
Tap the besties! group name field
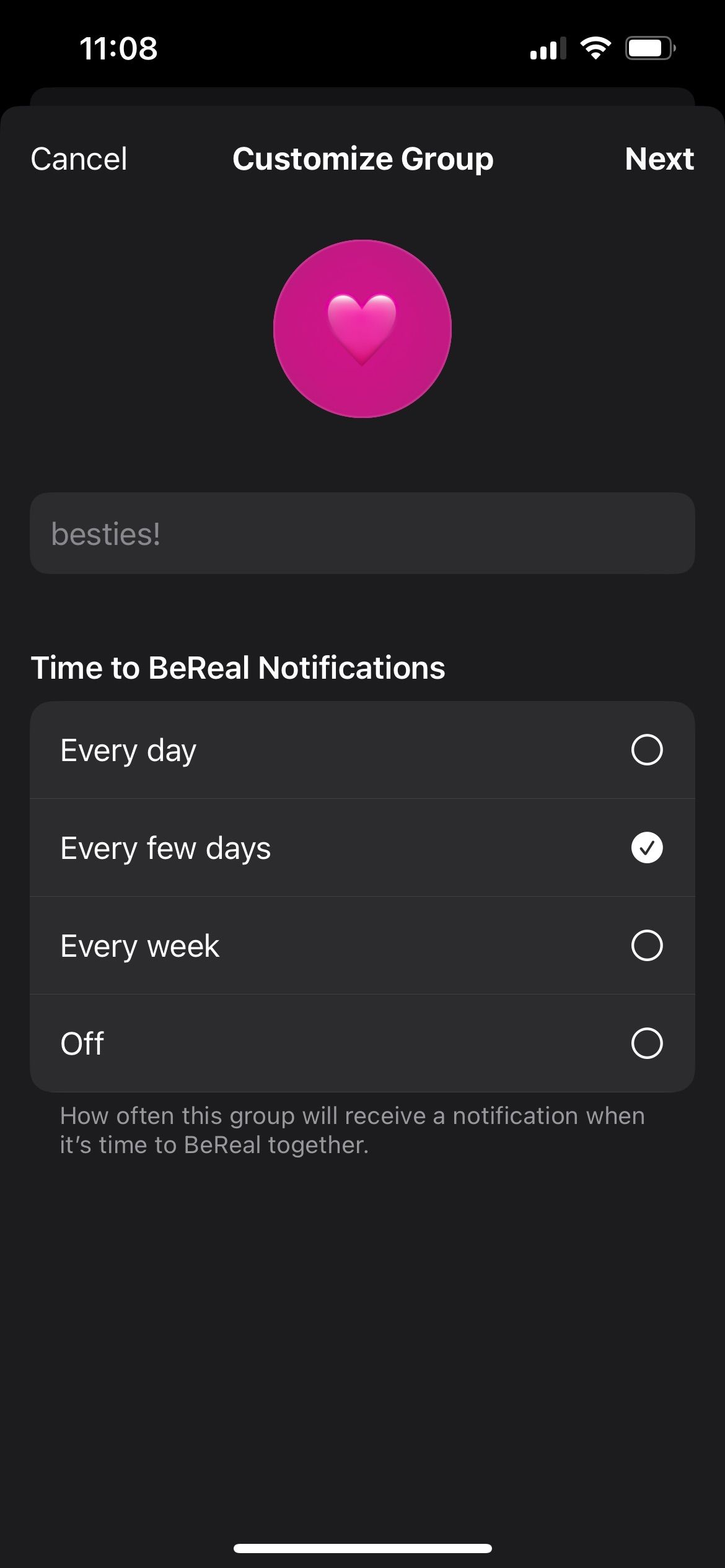[362, 533]
